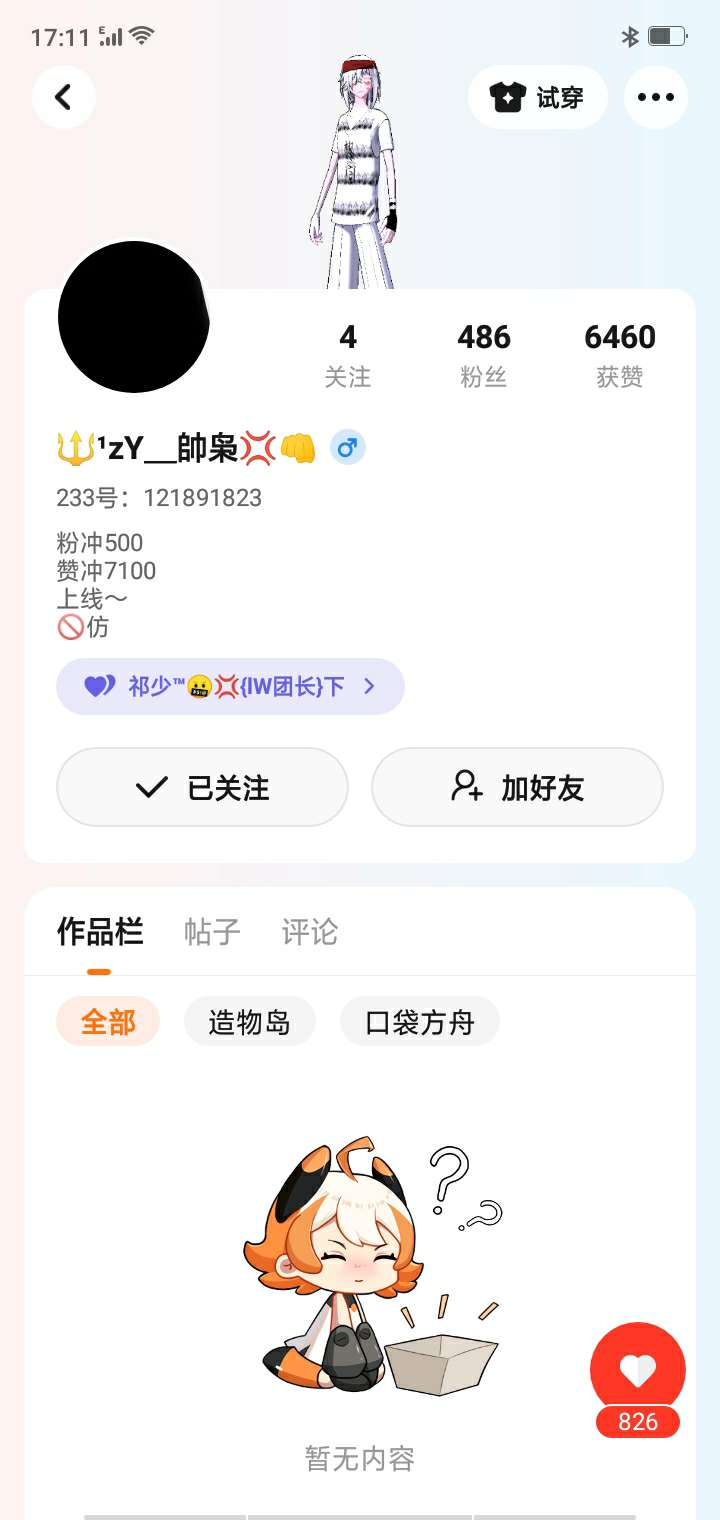Open the 祁少 couple badge chip

230,686
